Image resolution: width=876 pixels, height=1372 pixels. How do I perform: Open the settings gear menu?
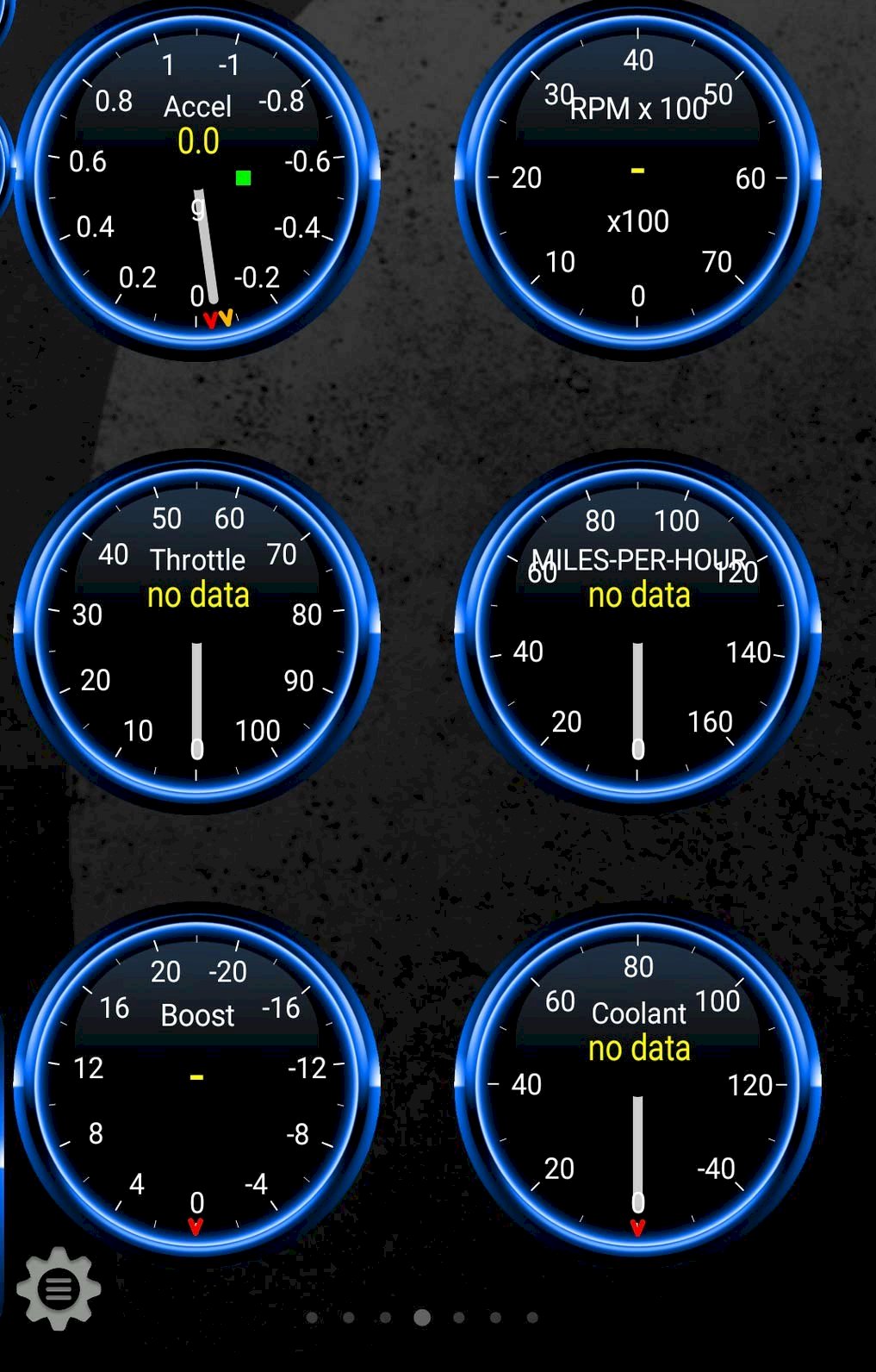pyautogui.click(x=59, y=1288)
